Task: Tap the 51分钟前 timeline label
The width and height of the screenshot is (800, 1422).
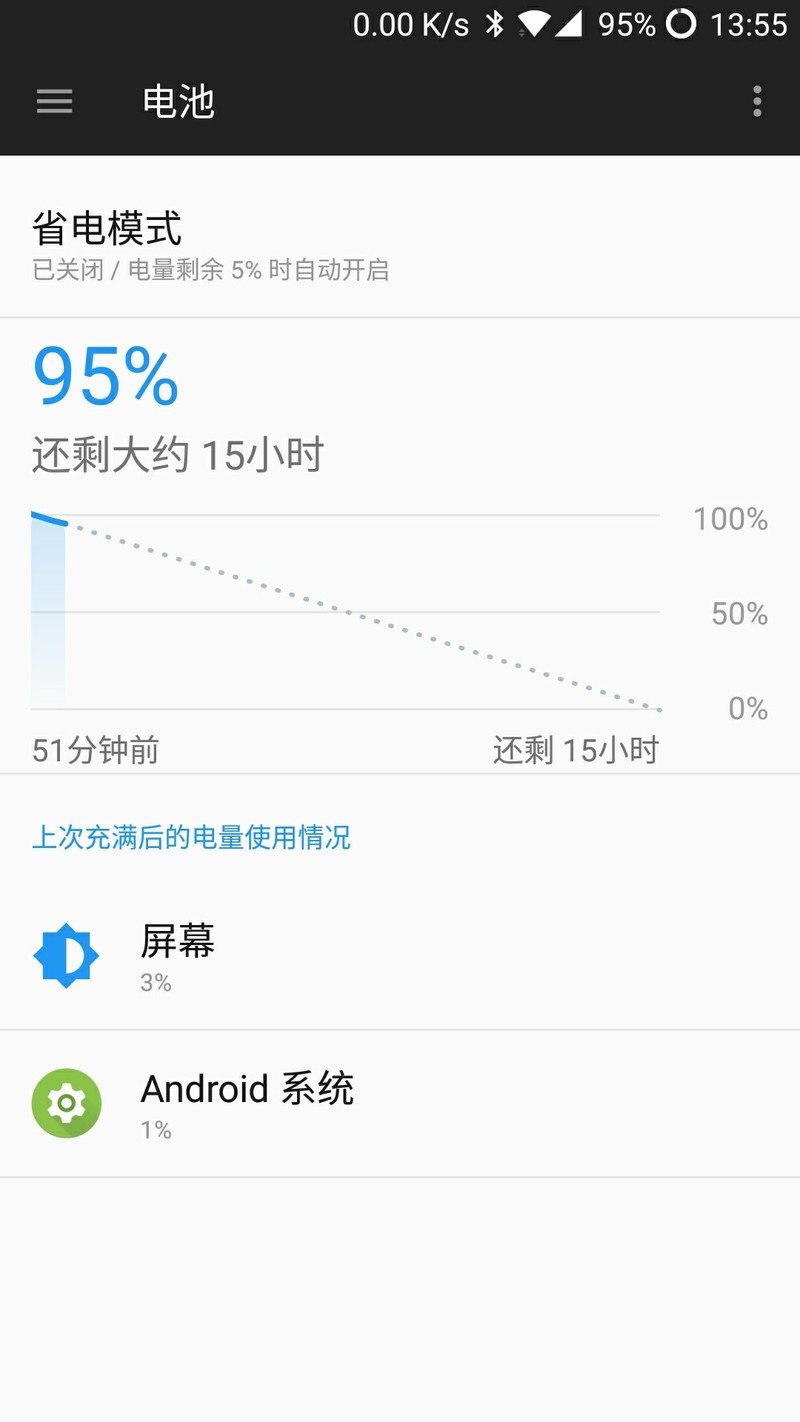Action: click(x=95, y=751)
